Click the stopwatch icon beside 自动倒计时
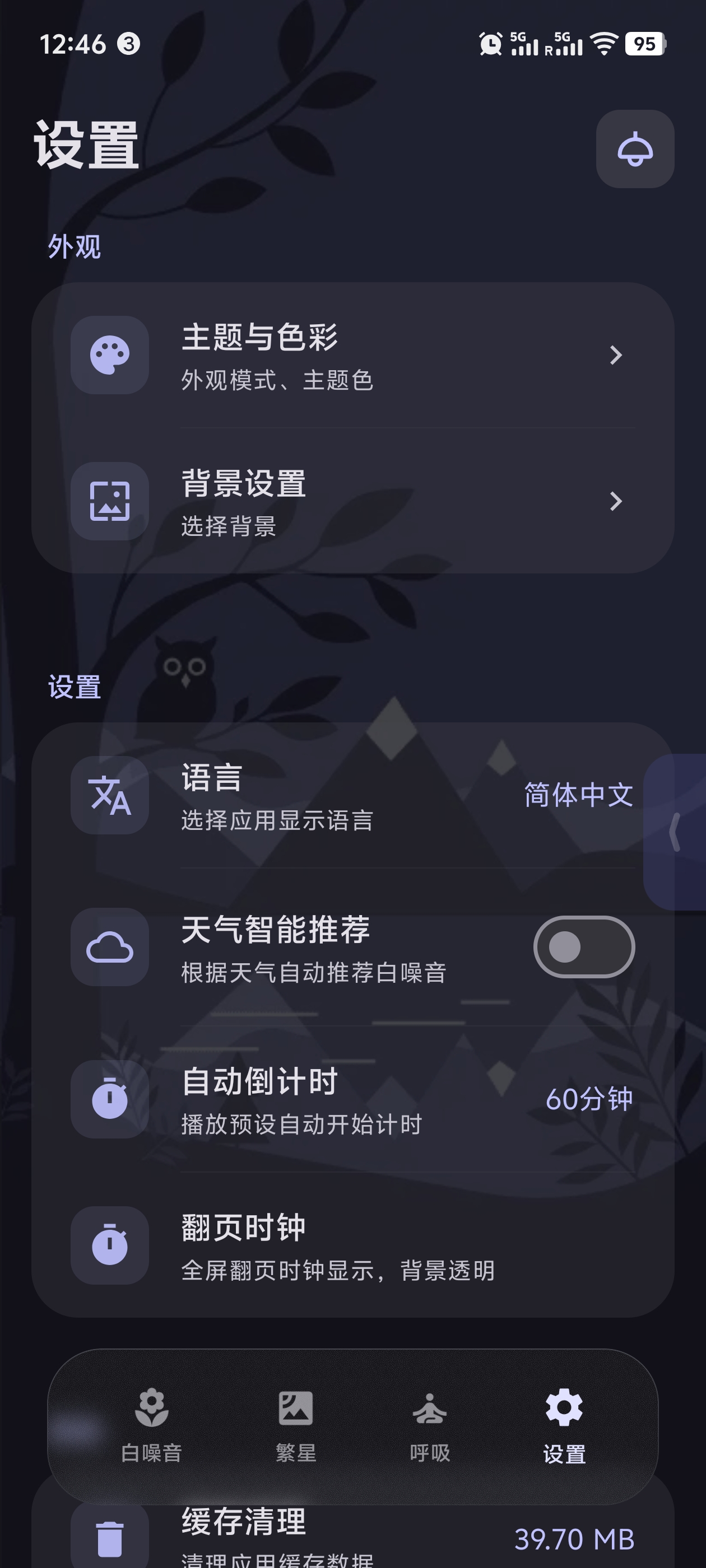The width and height of the screenshot is (706, 1568). click(110, 1100)
